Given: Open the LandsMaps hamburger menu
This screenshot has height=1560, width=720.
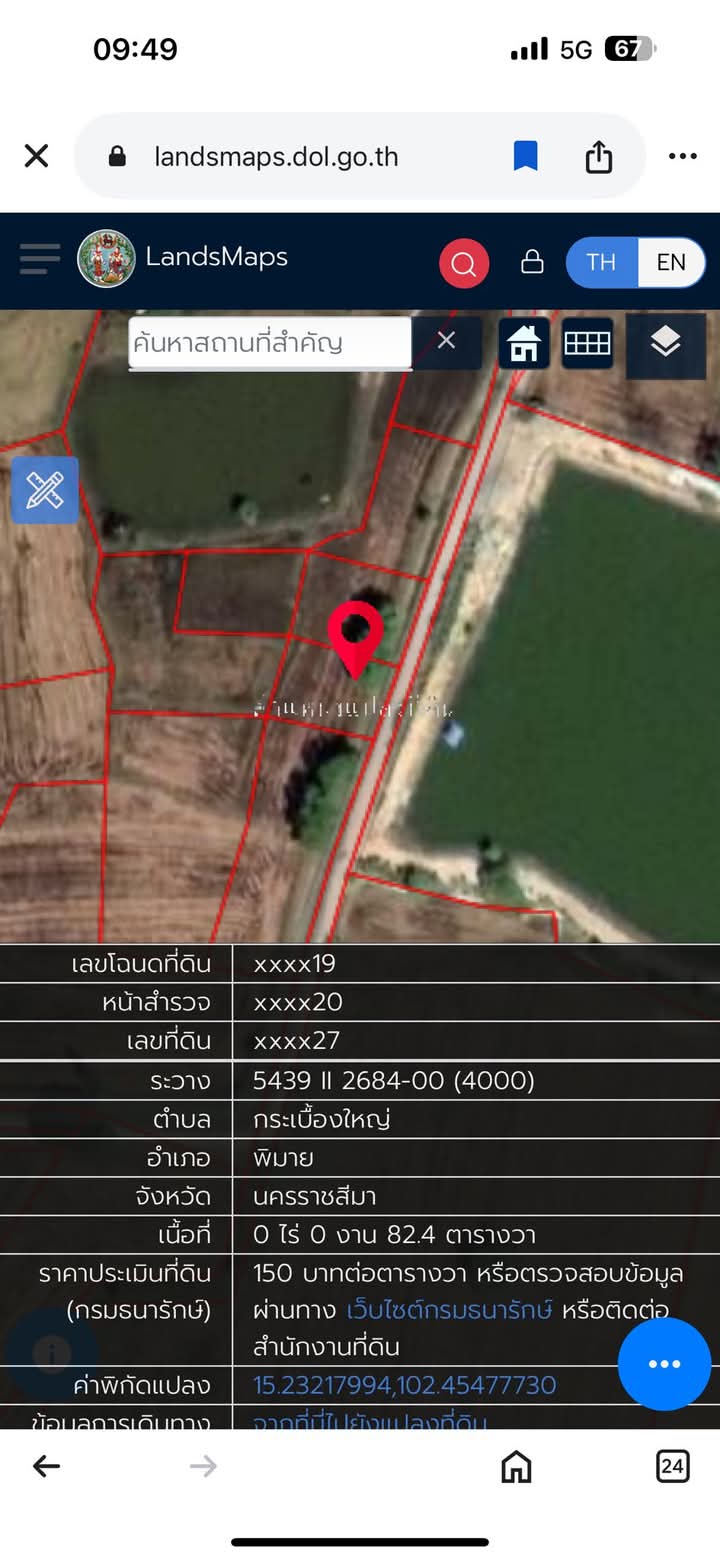Looking at the screenshot, I should [40, 258].
